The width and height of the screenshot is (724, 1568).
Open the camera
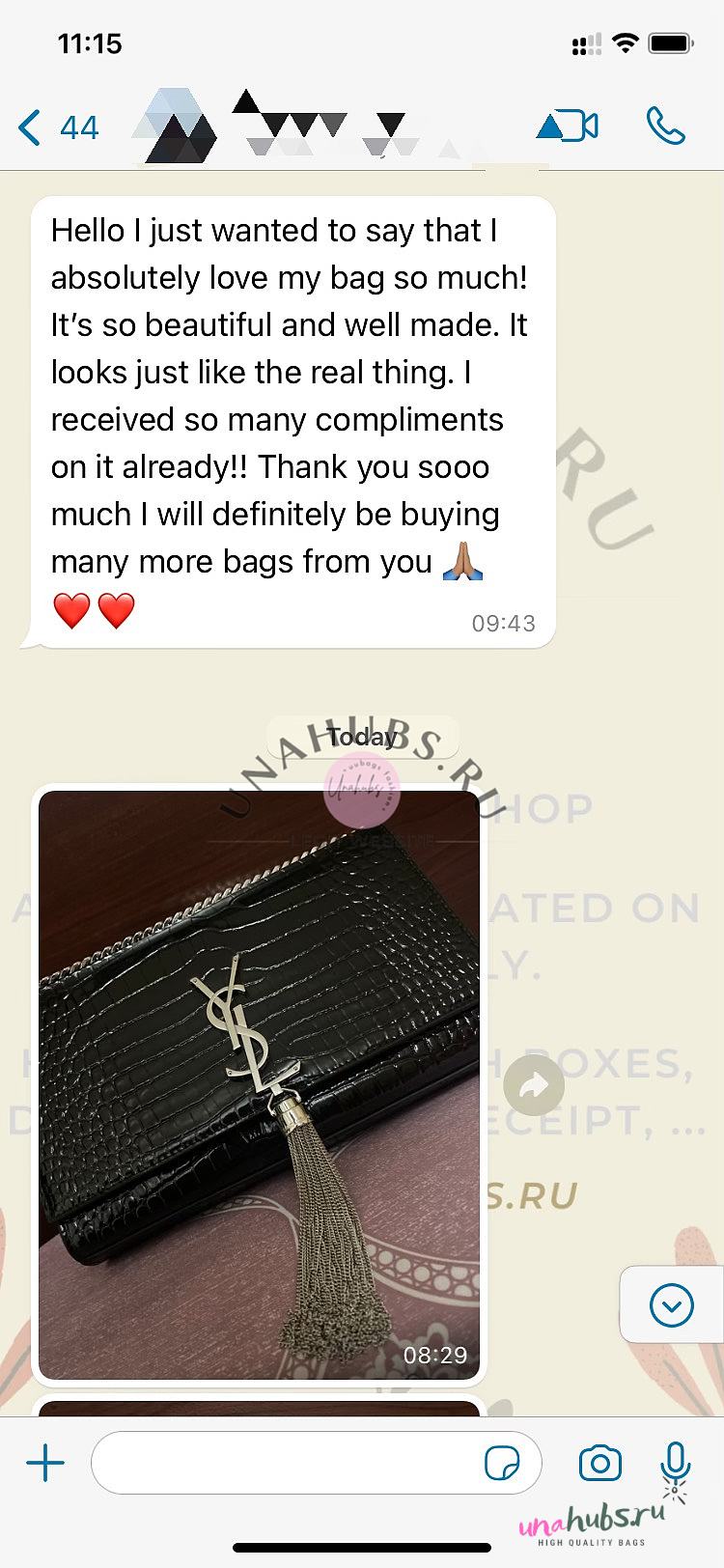pyautogui.click(x=599, y=1464)
